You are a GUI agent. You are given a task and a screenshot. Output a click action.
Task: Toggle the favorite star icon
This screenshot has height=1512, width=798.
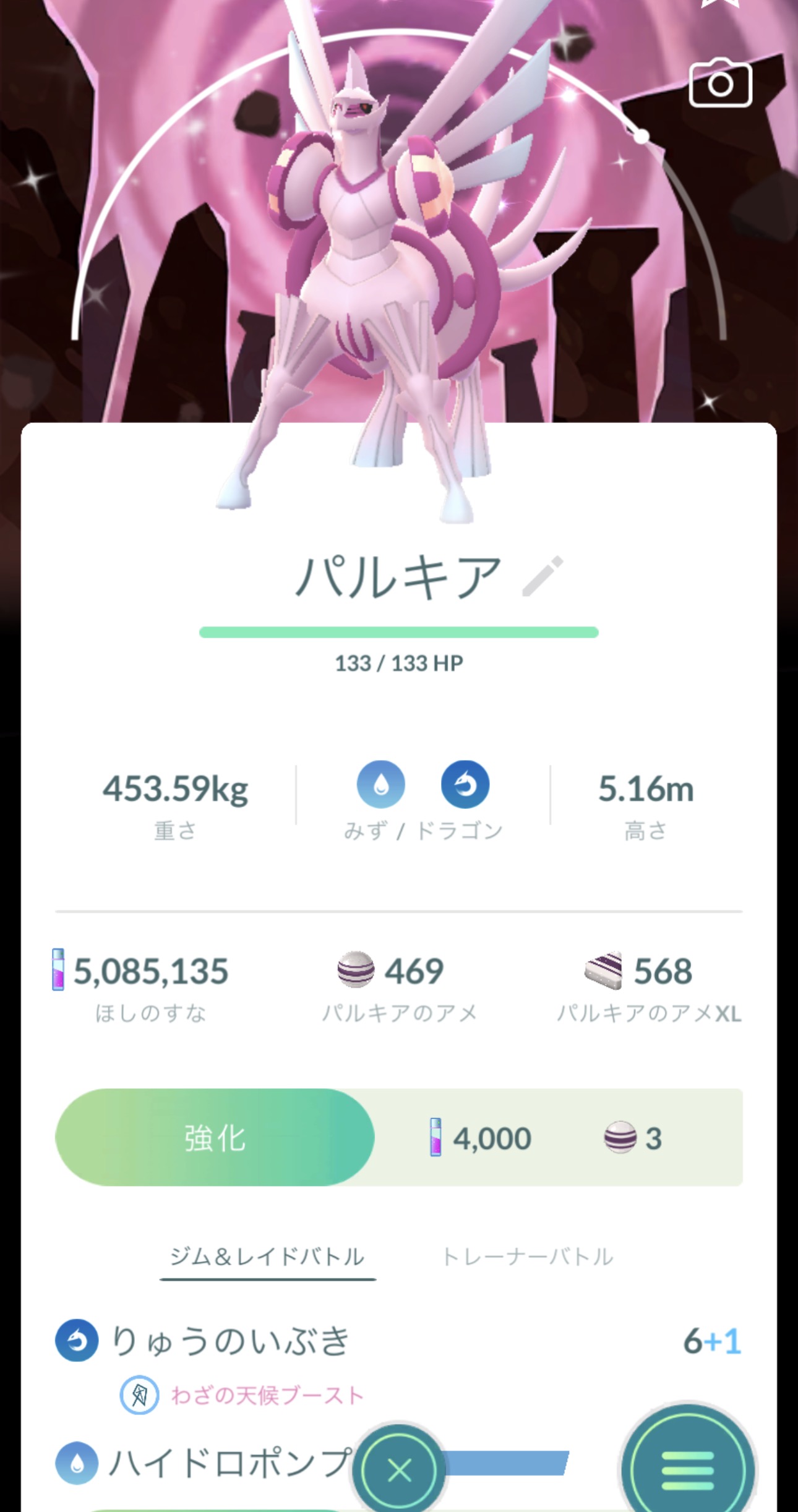pos(719,4)
